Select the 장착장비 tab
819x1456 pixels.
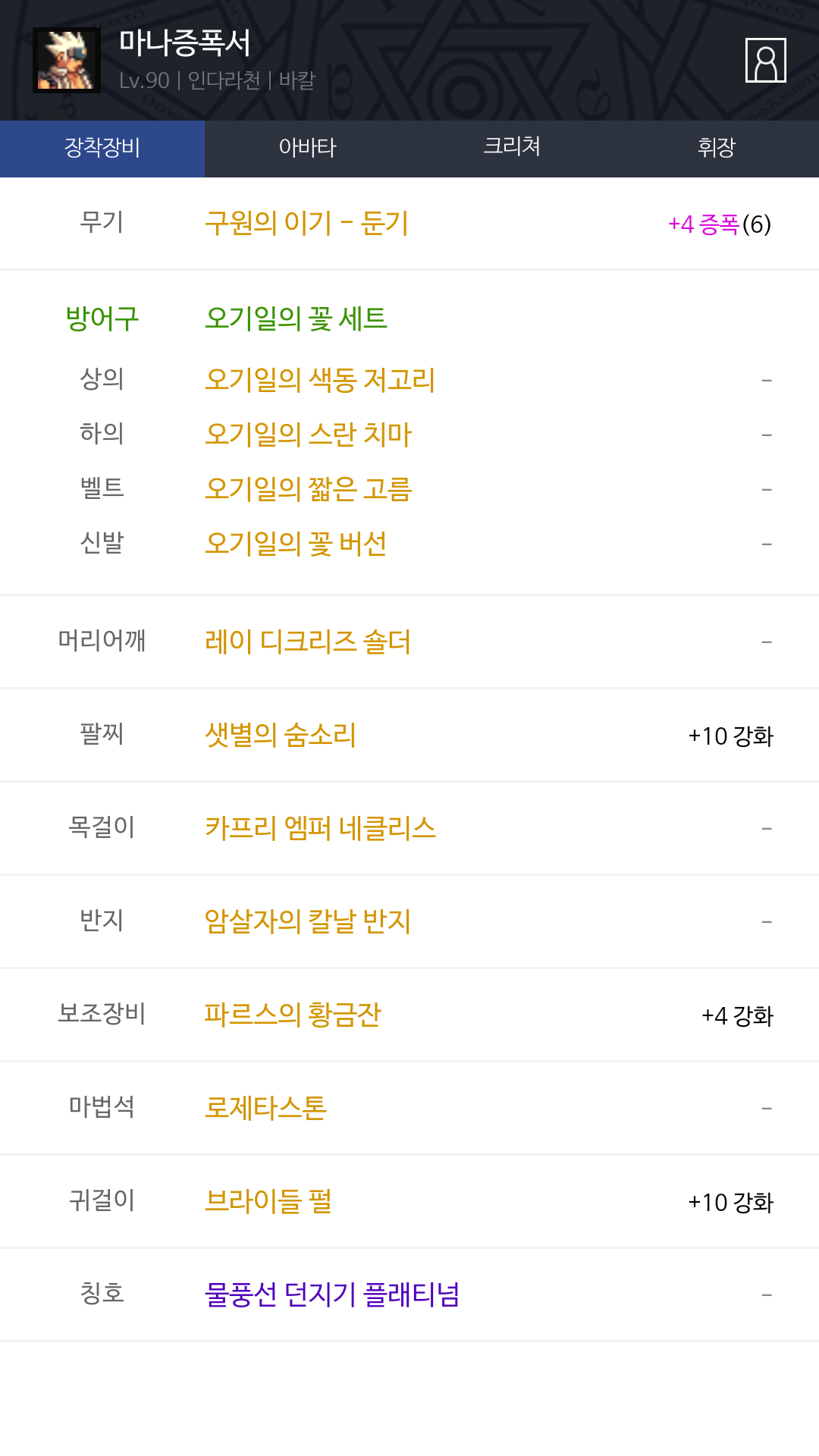pos(102,149)
